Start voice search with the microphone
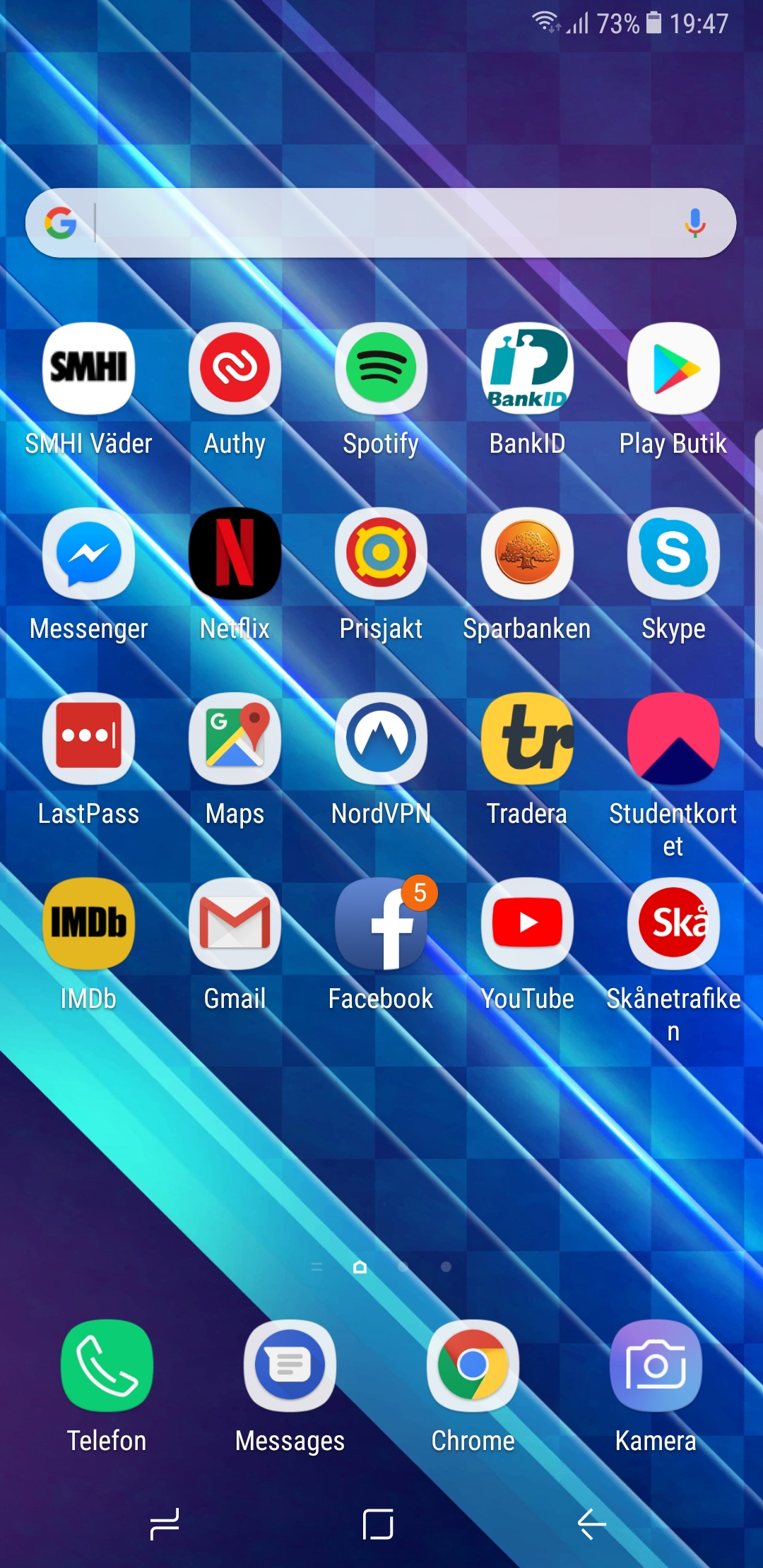The height and width of the screenshot is (1568, 763). [694, 223]
